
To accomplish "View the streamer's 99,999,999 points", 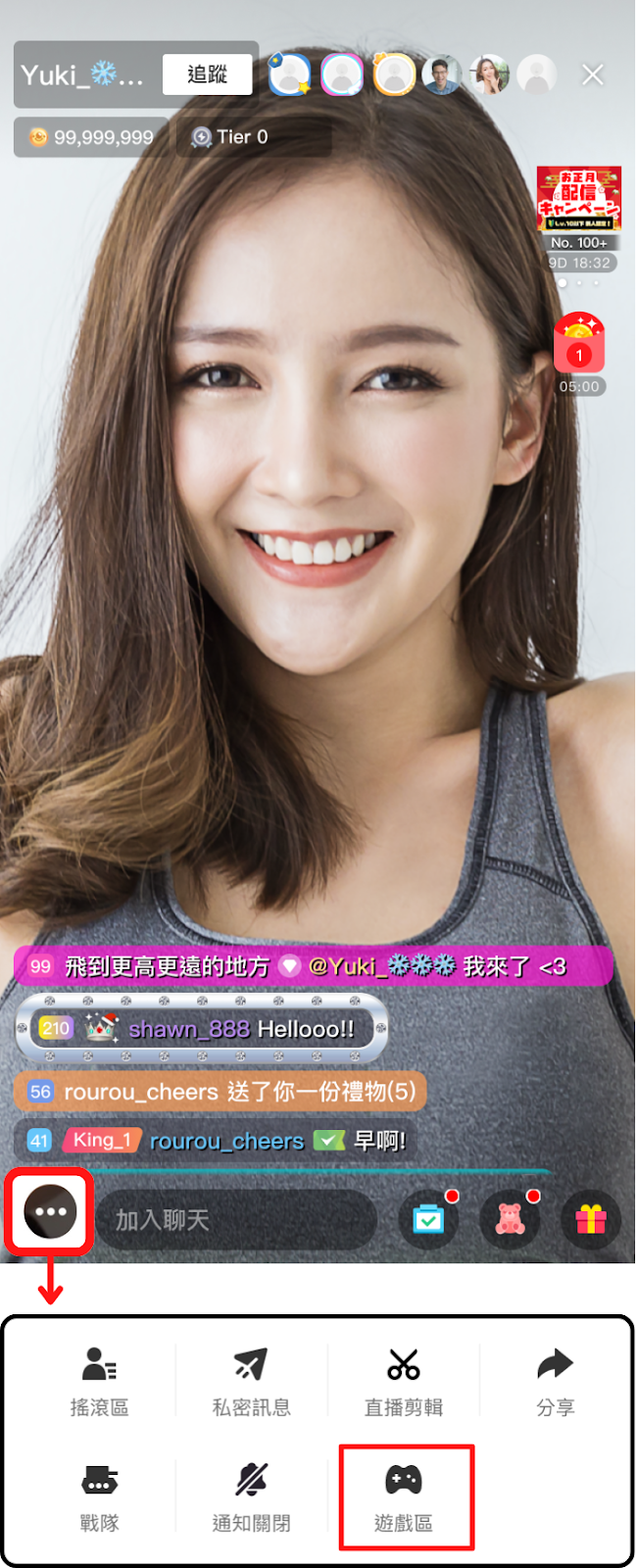I will tap(90, 137).
